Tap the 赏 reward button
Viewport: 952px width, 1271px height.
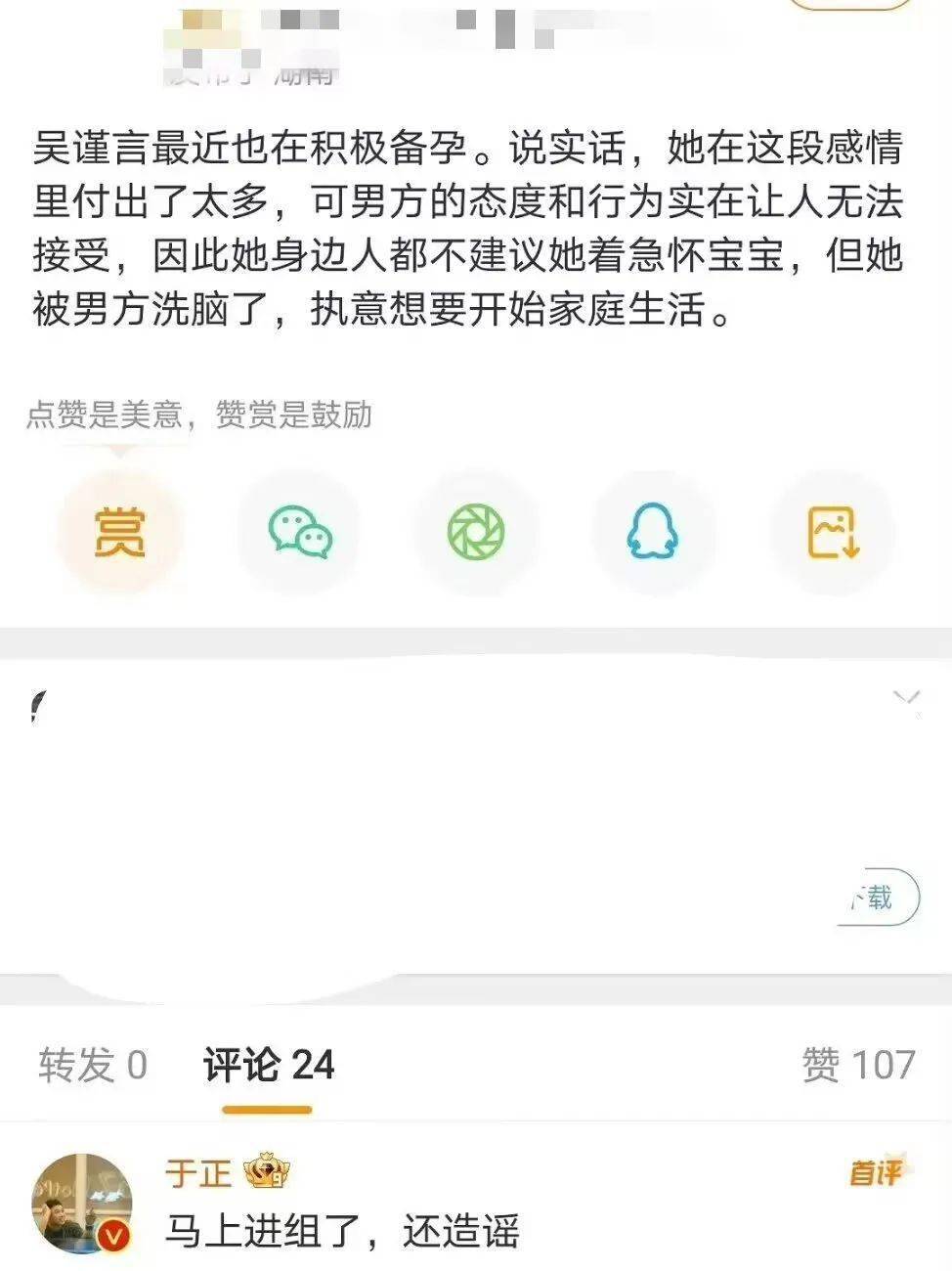(119, 533)
